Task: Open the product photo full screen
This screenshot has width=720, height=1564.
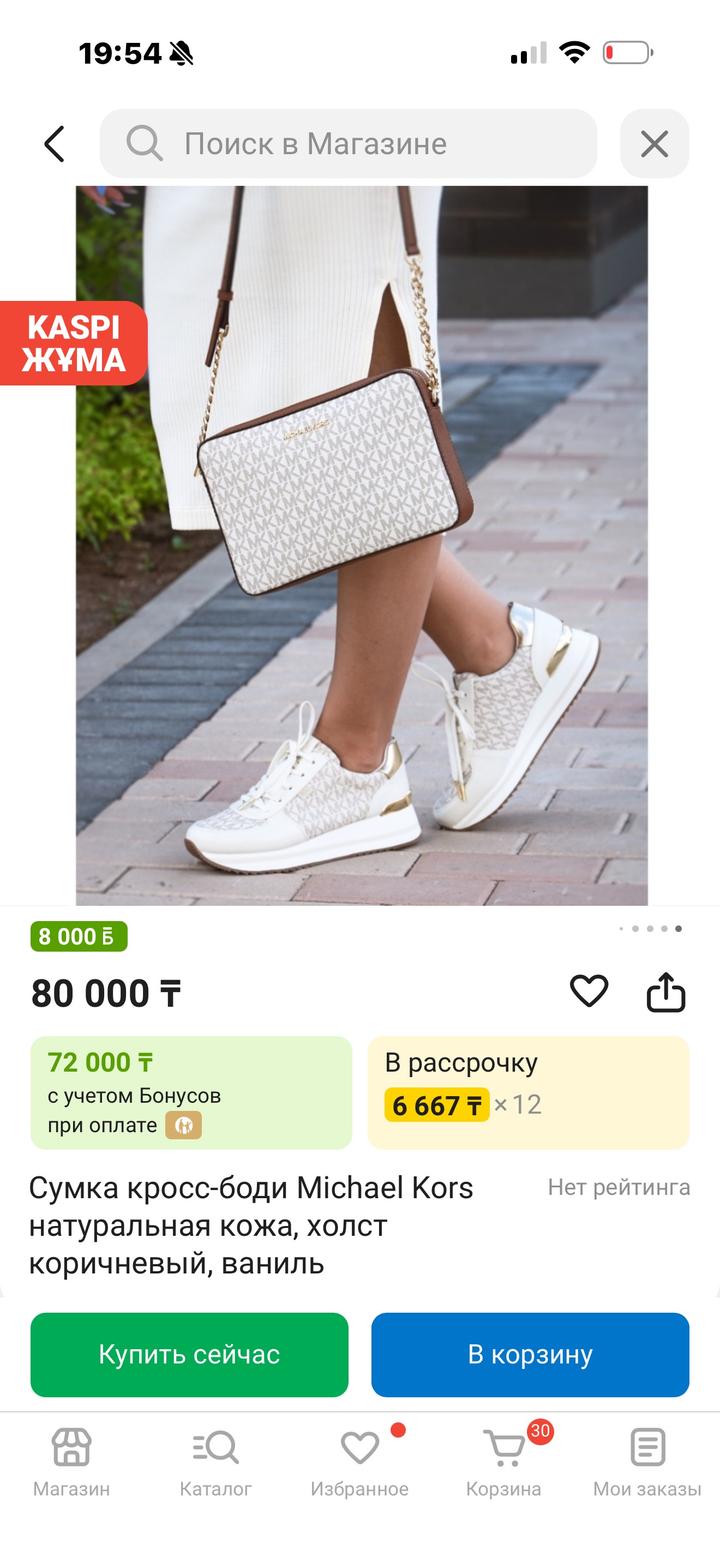Action: point(361,545)
